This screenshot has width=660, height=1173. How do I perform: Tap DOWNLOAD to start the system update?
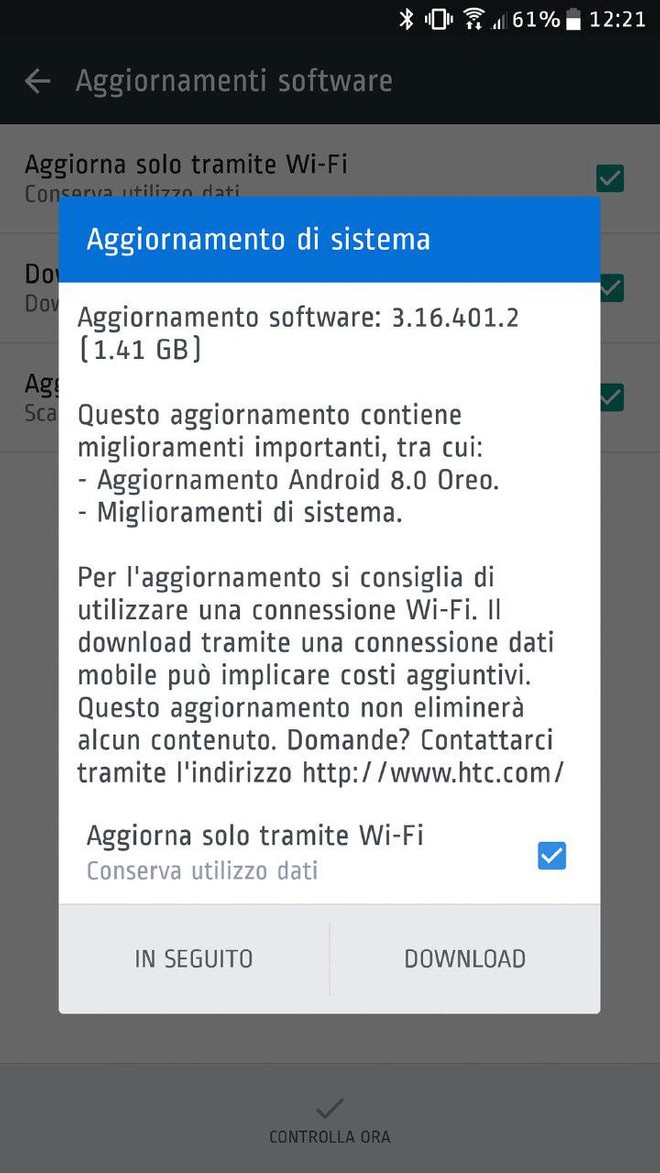click(464, 958)
